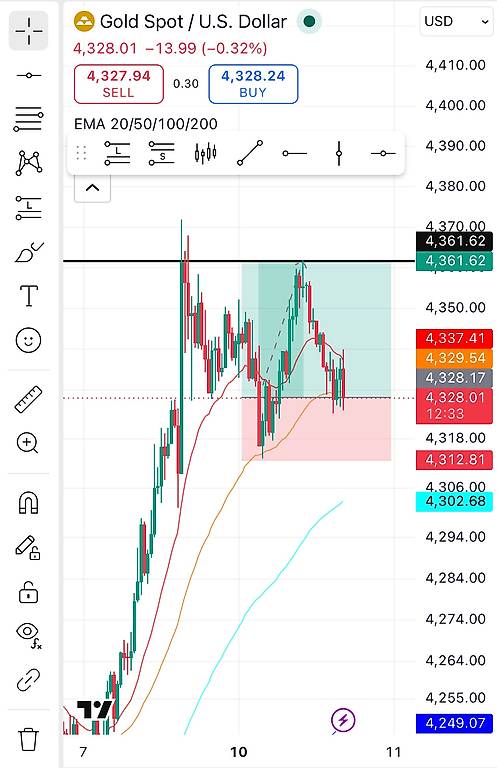Activate the ruler measure tool

pos(28,399)
